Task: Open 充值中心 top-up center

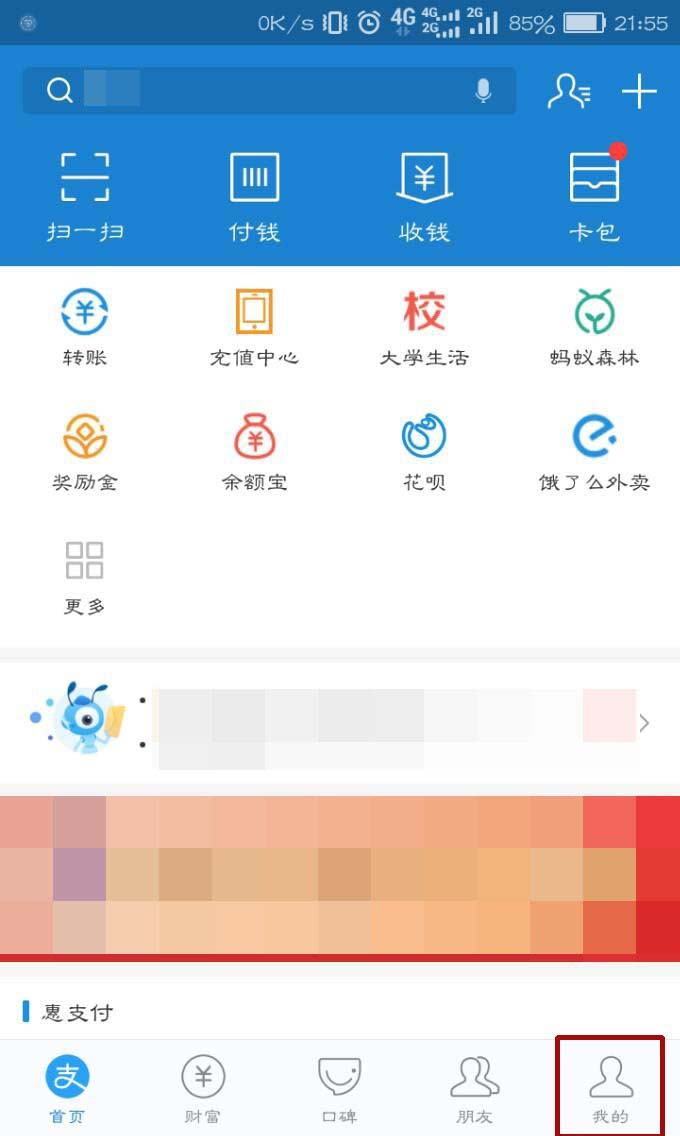Action: [x=254, y=327]
